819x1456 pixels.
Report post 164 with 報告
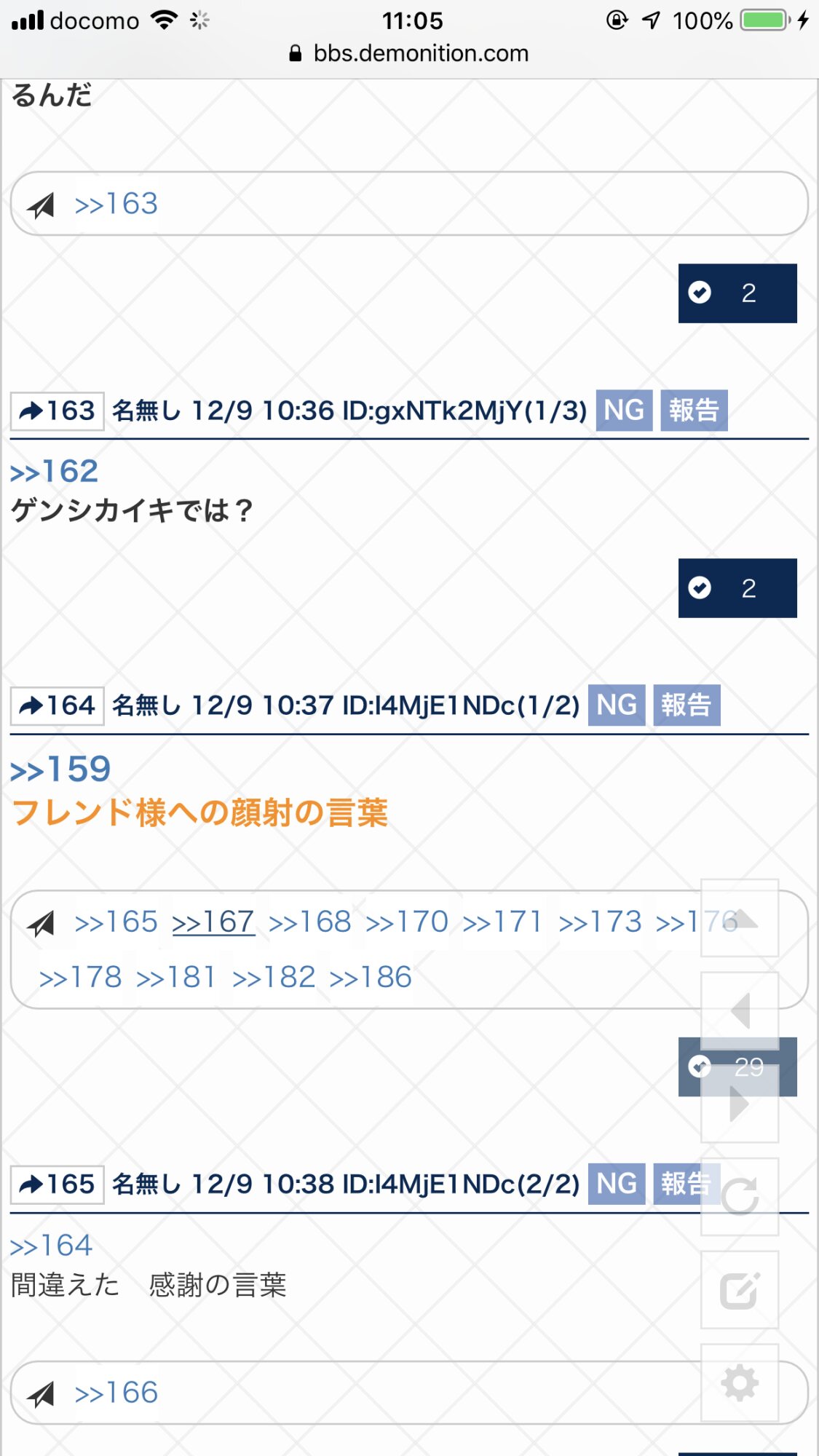(687, 705)
